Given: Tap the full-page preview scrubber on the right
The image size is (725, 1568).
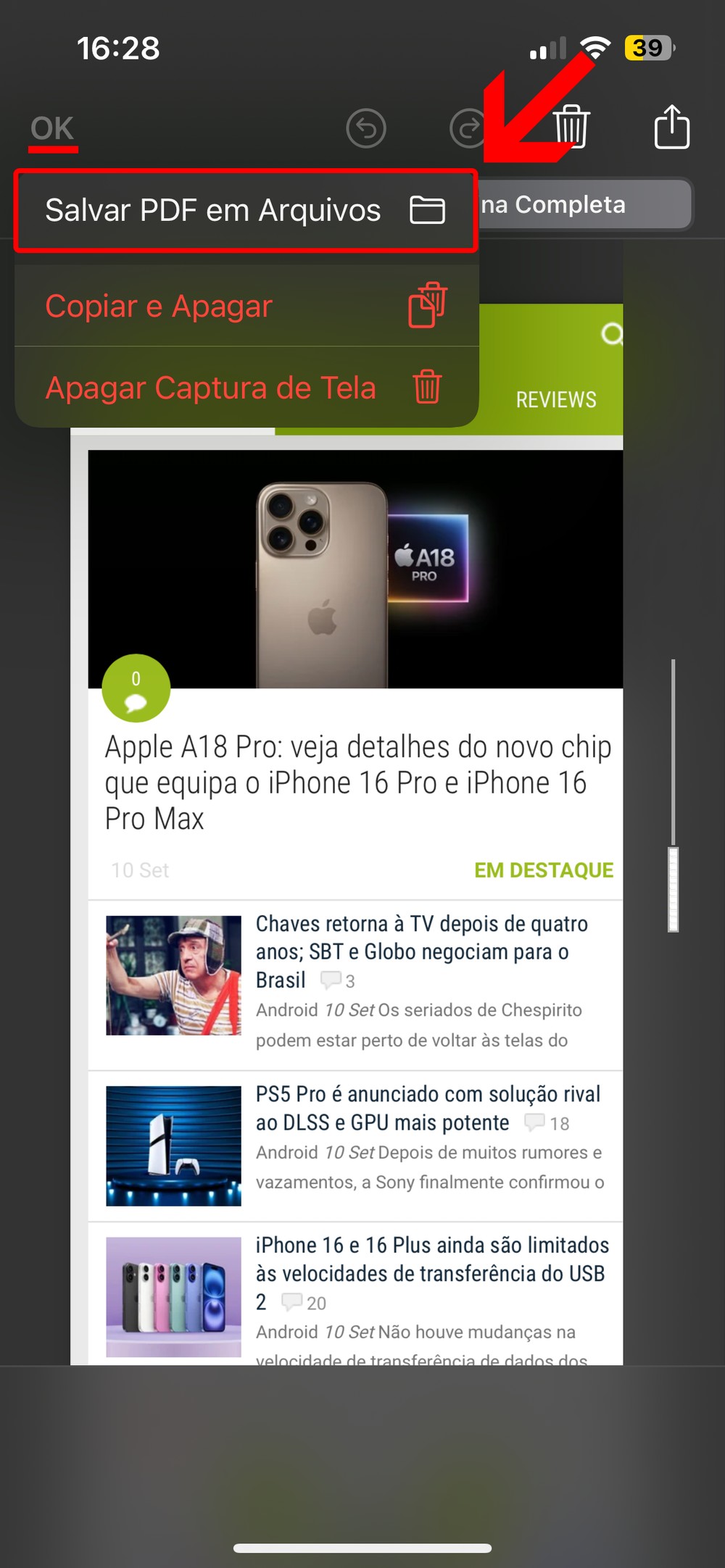Looking at the screenshot, I should coord(674,888).
